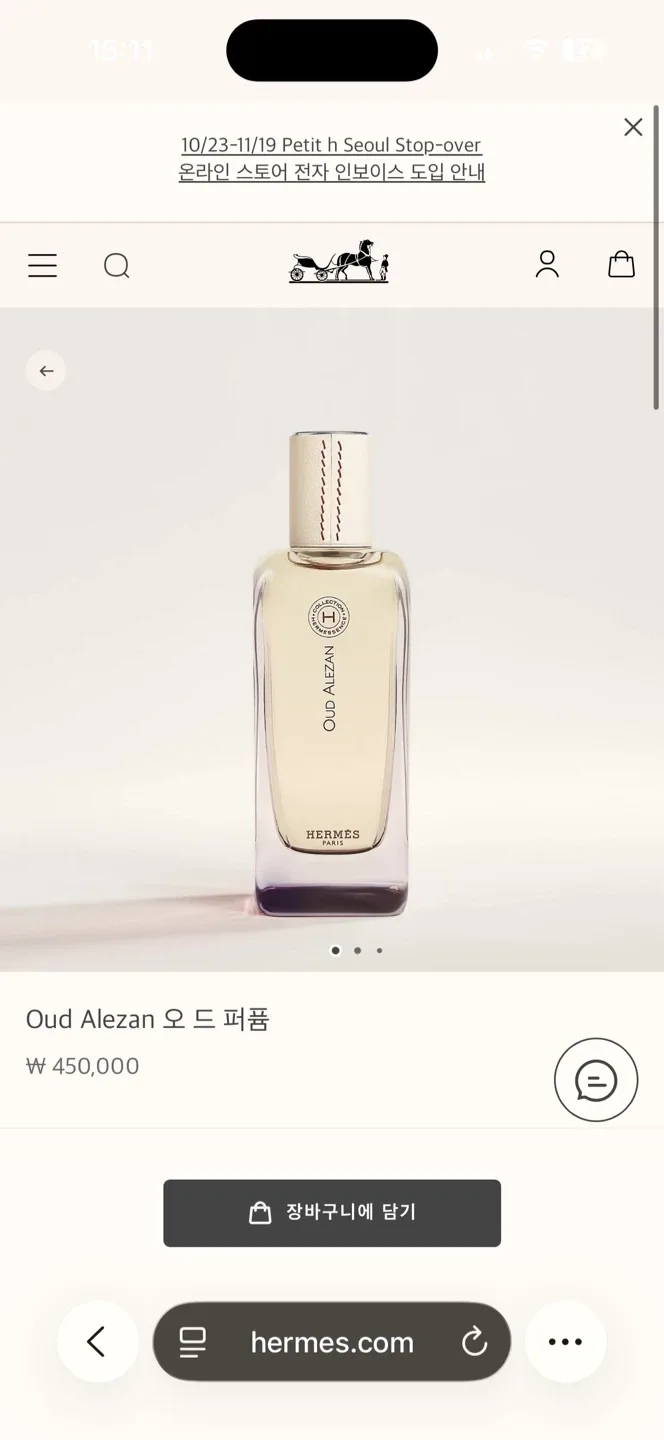
Task: Open the browser three-dot menu
Action: (565, 1342)
